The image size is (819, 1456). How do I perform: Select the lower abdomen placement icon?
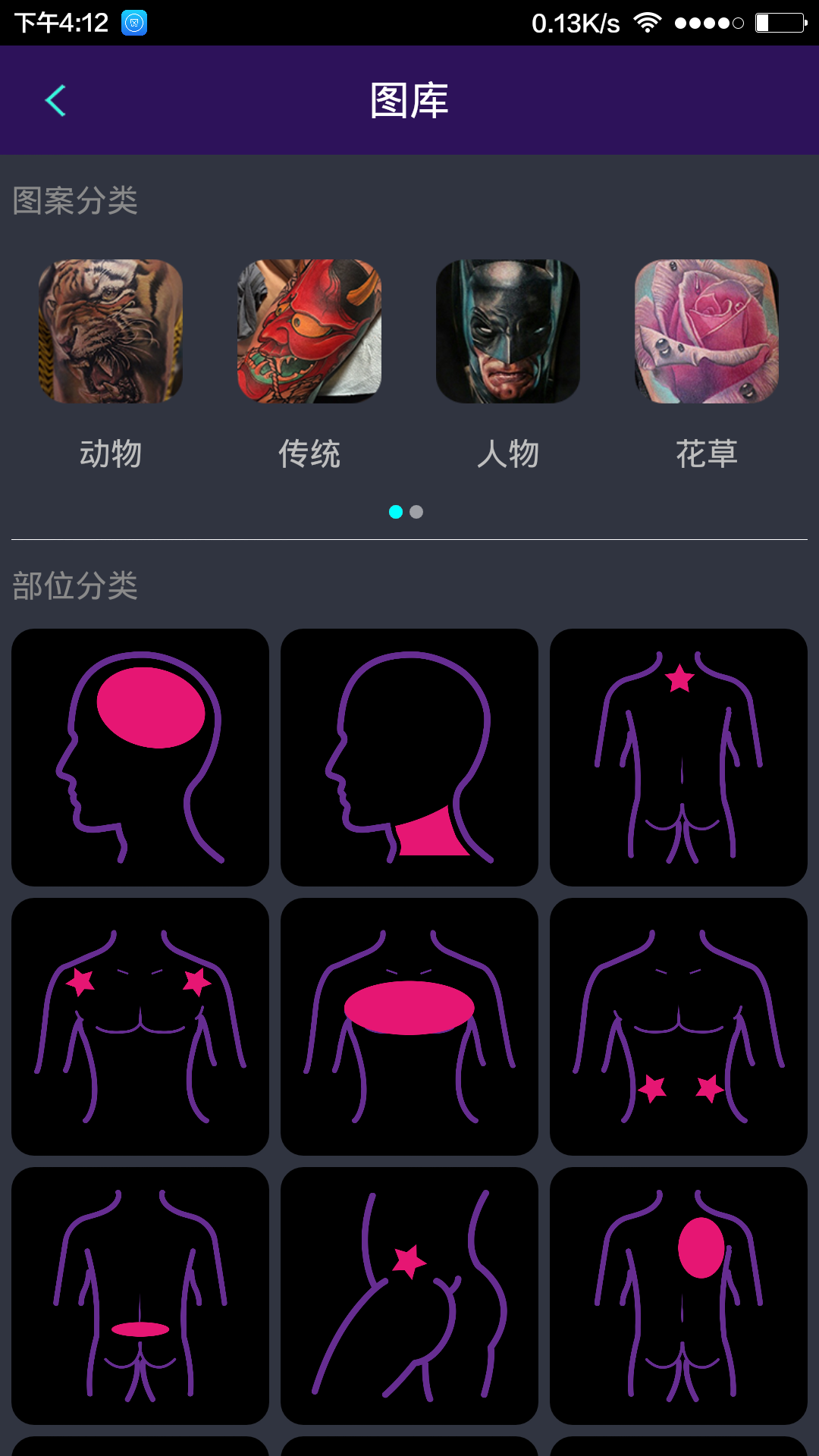click(x=140, y=1293)
